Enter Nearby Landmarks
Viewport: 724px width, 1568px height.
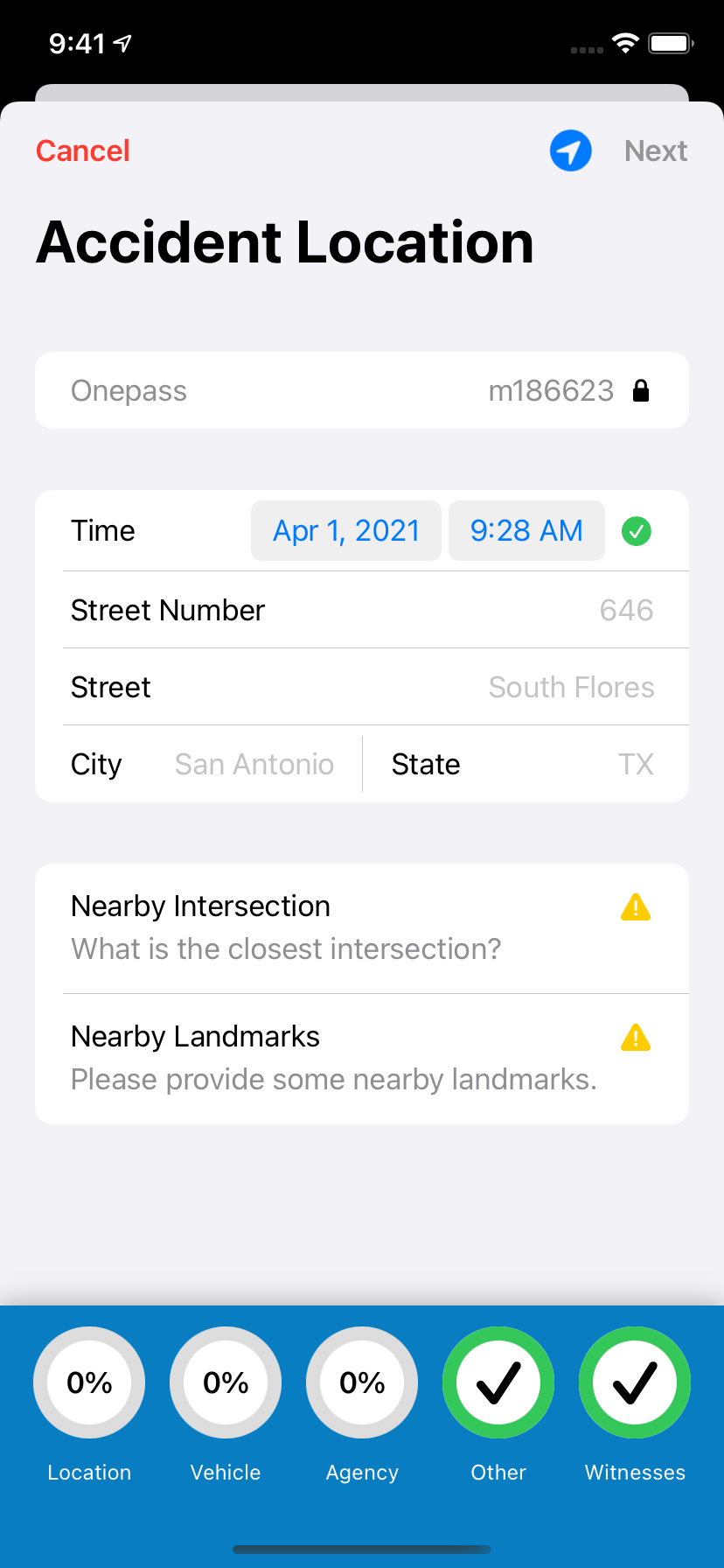[x=362, y=1059]
